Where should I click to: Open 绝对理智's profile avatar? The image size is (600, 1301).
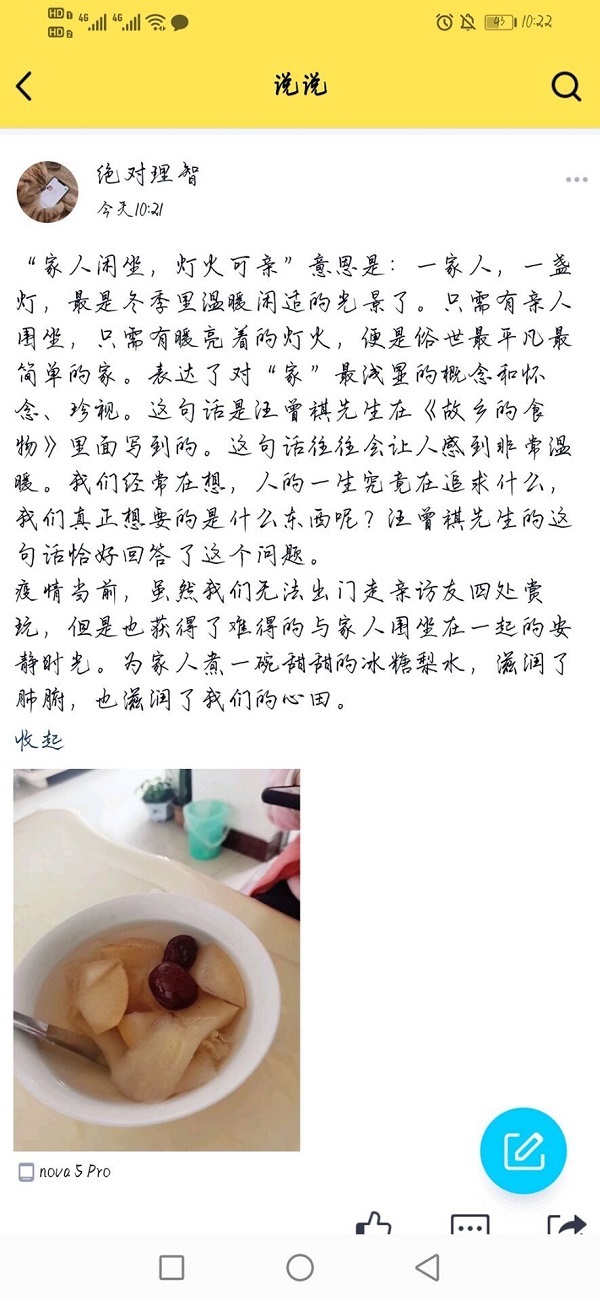47,191
